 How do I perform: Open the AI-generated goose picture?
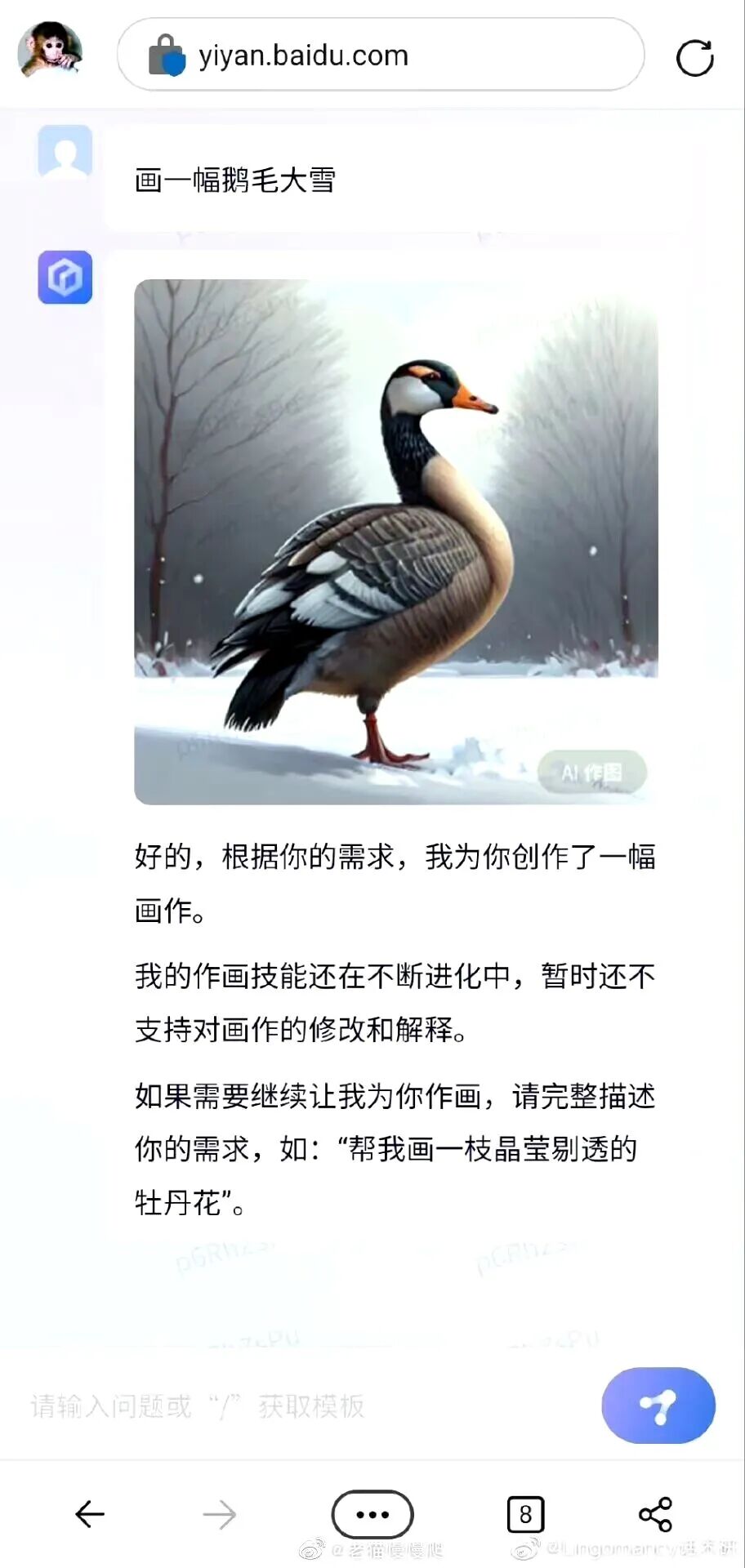pyautogui.click(x=395, y=541)
